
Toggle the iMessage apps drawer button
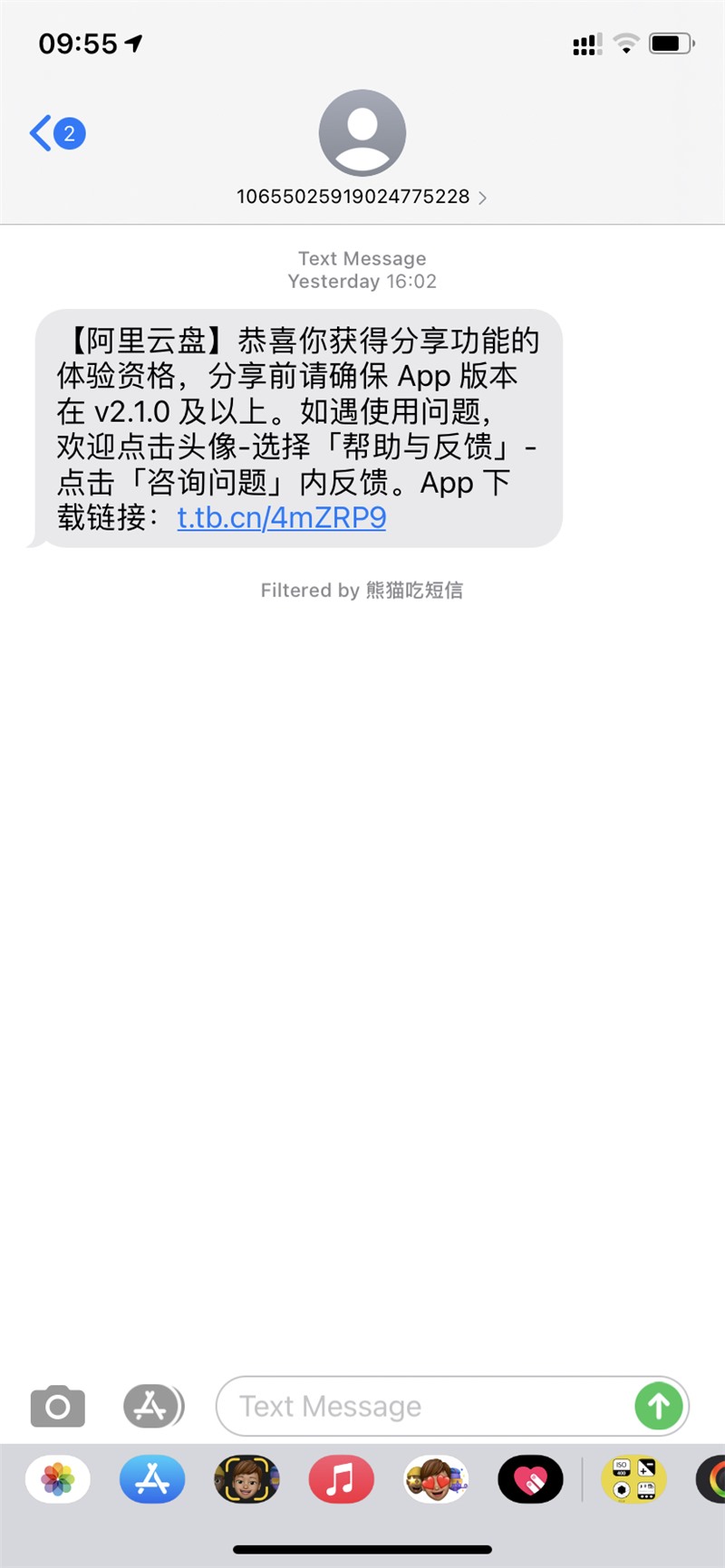pos(152,1407)
